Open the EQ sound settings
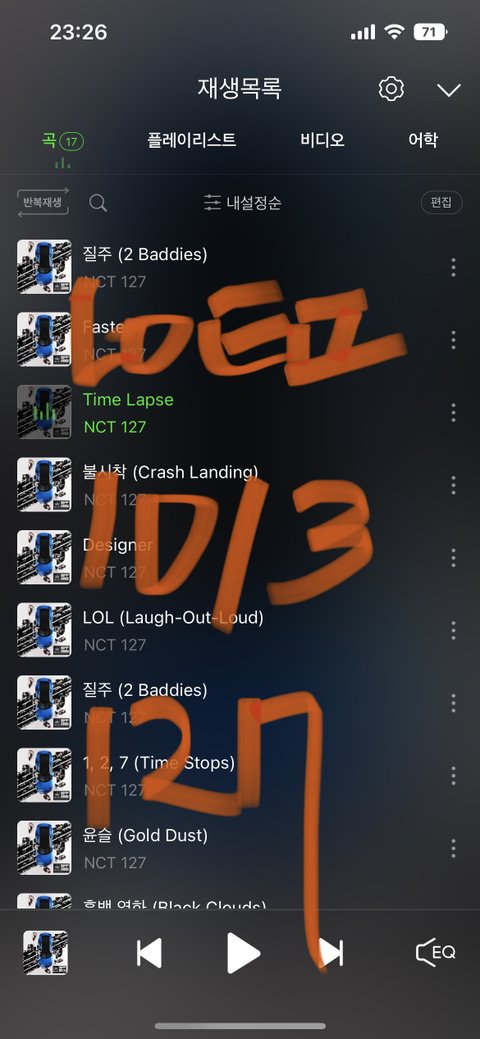The image size is (480, 1039). pyautogui.click(x=436, y=953)
